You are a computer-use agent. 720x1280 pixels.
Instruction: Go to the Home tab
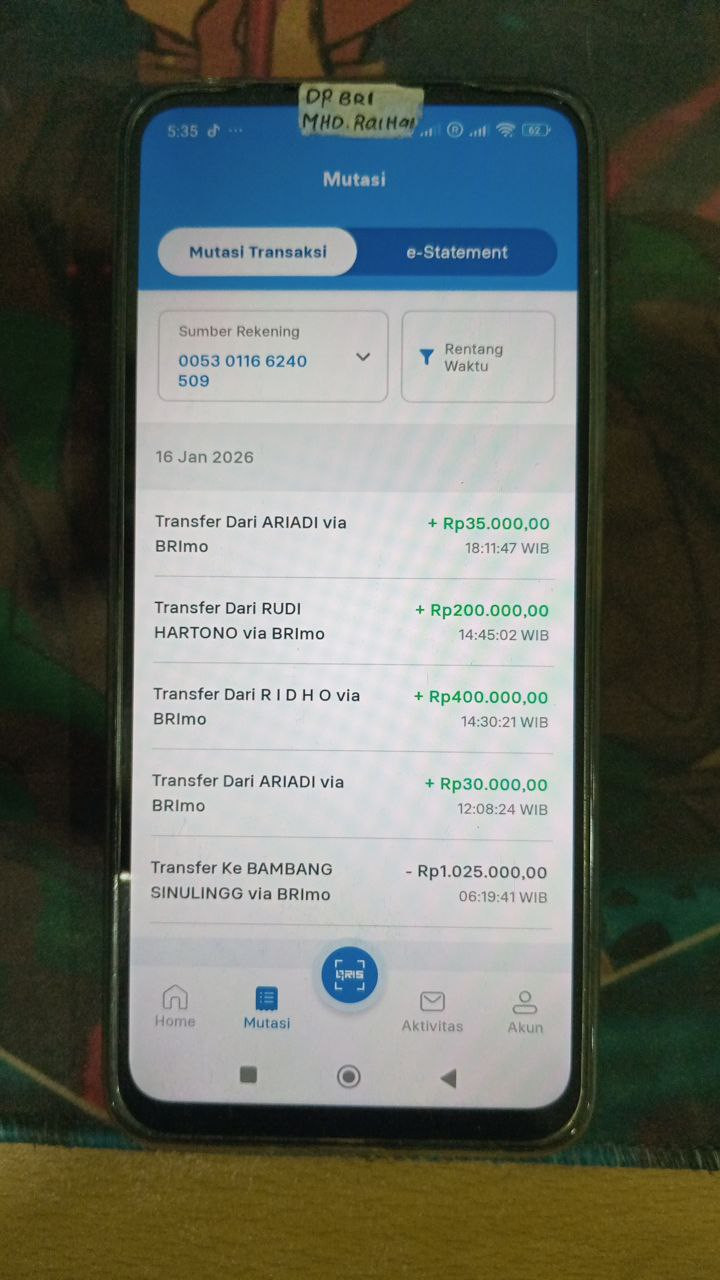tap(175, 1007)
